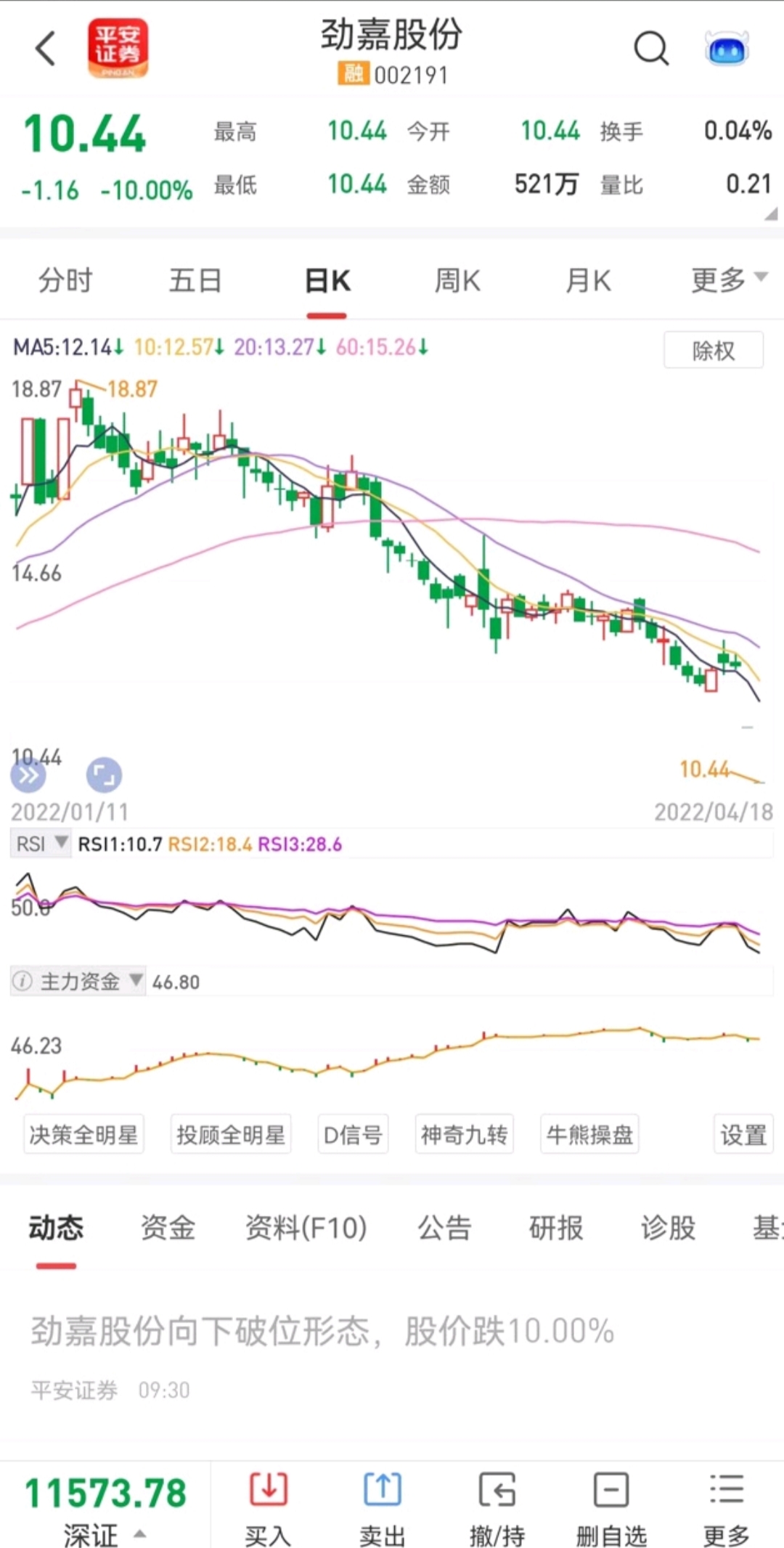Open the news about 劲嘉股份向下破位形态
Viewport: 784px width, 1548px height.
(x=322, y=1332)
